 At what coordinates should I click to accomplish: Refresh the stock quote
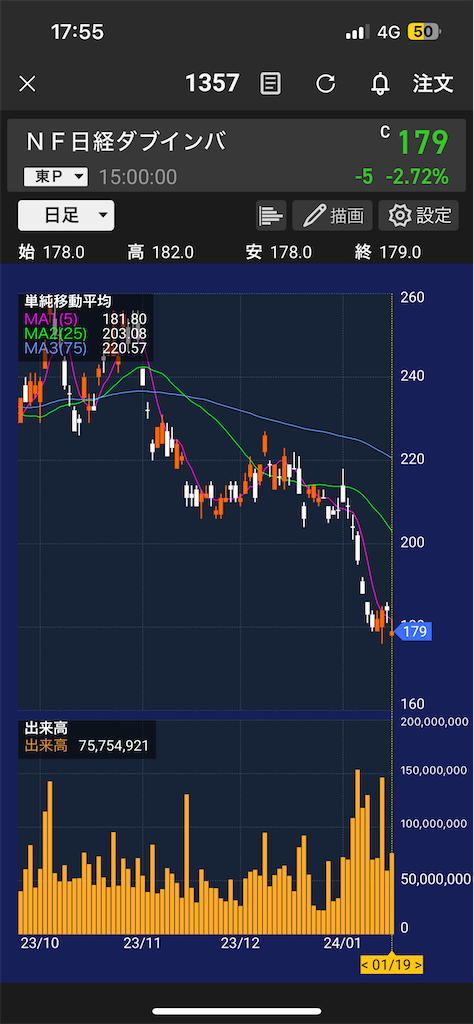[x=325, y=84]
